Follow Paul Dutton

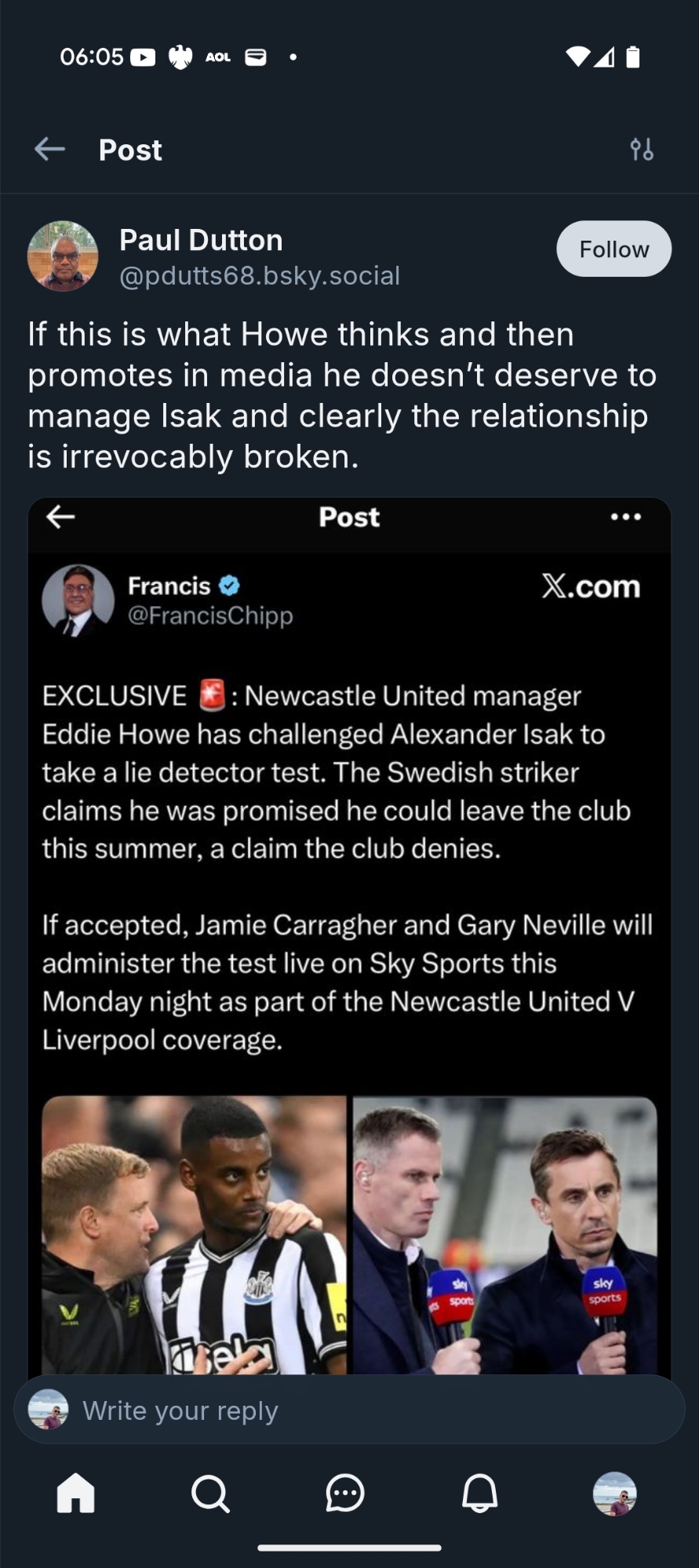[613, 249]
